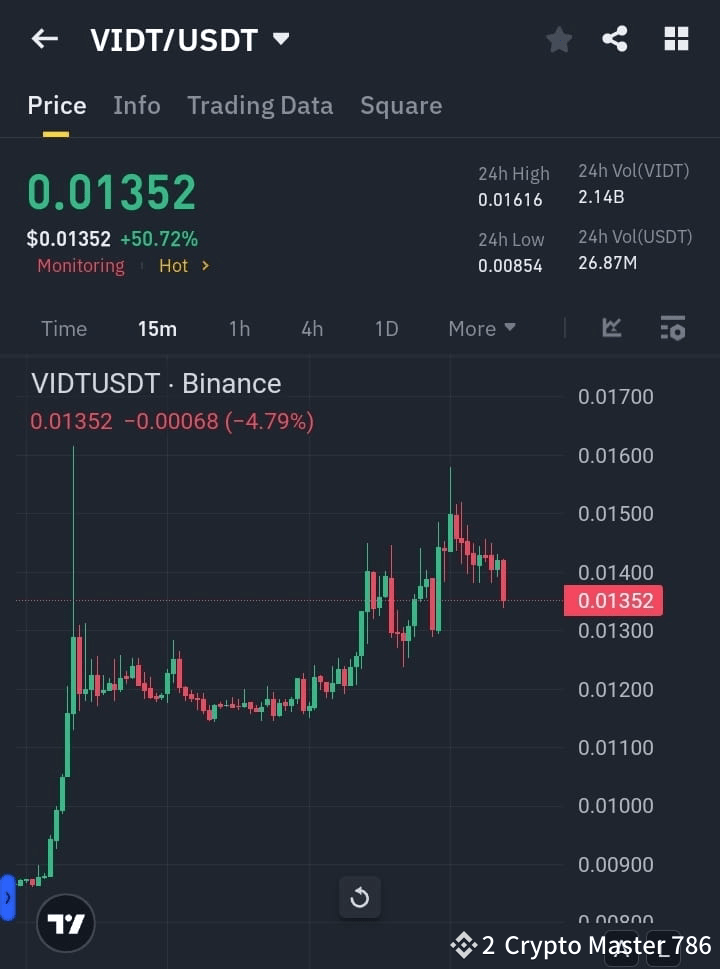Select the 1h chart interval
Image resolution: width=720 pixels, height=969 pixels.
point(239,328)
